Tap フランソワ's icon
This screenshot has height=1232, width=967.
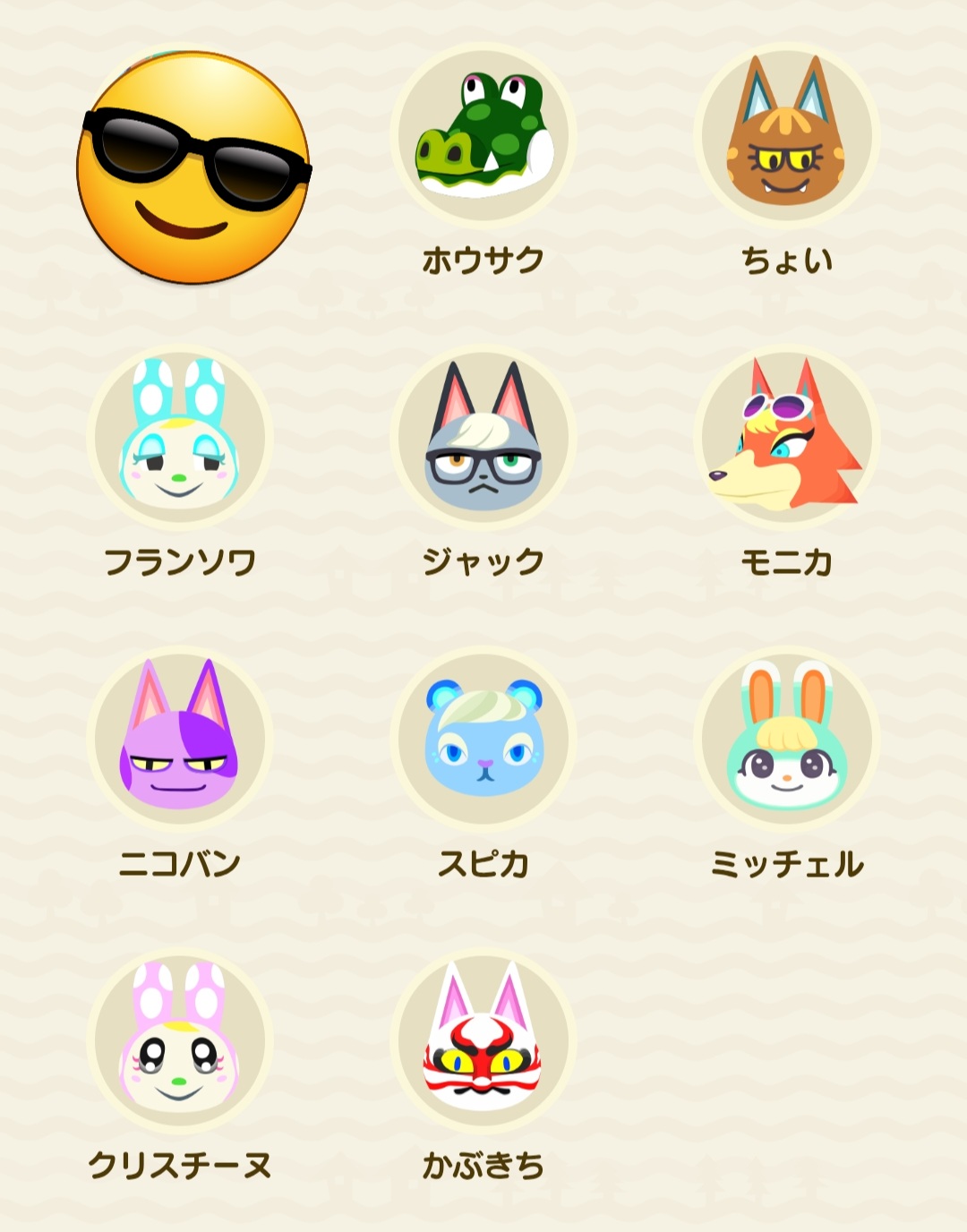179,438
